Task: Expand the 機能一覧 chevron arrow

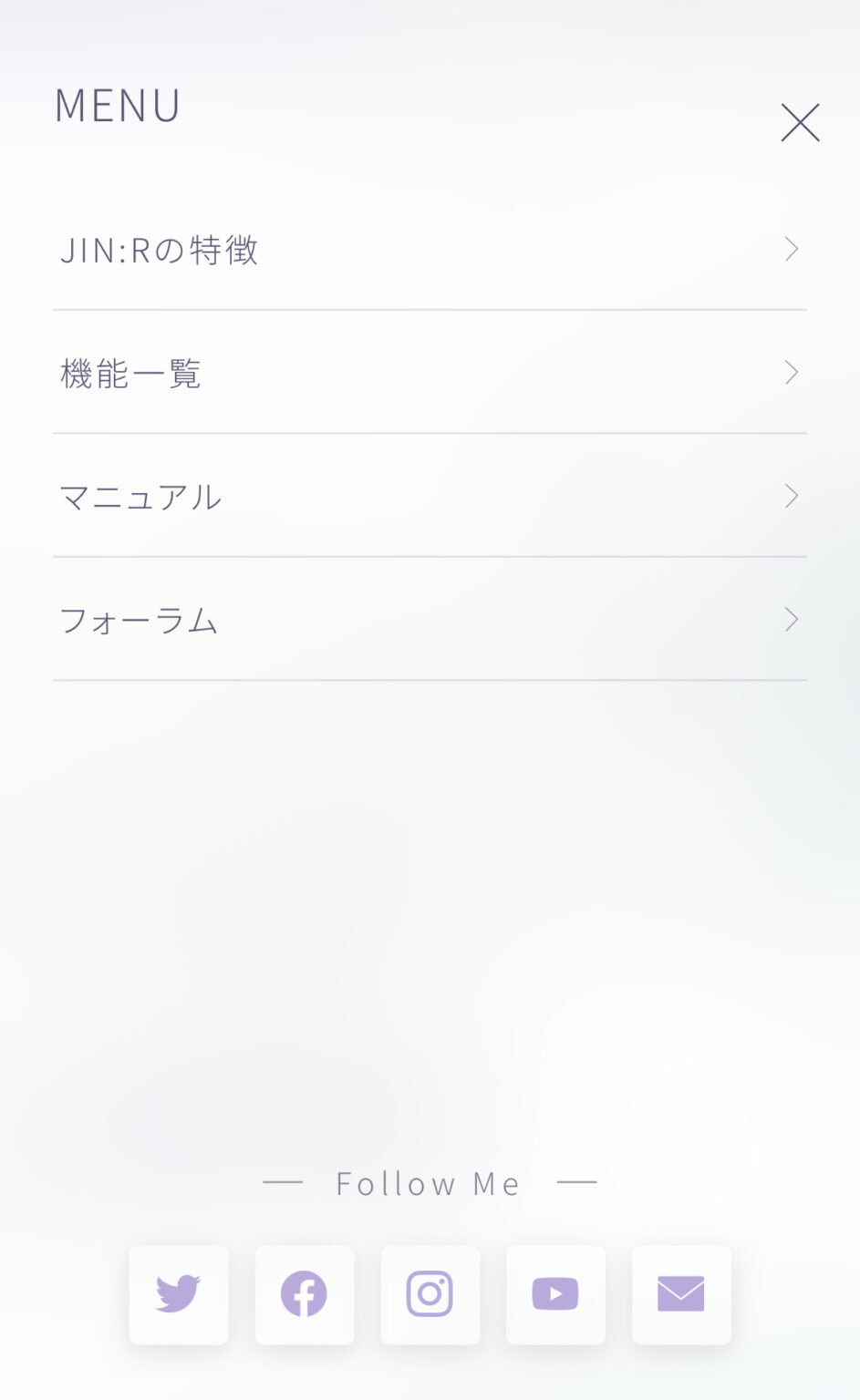Action: (x=791, y=373)
